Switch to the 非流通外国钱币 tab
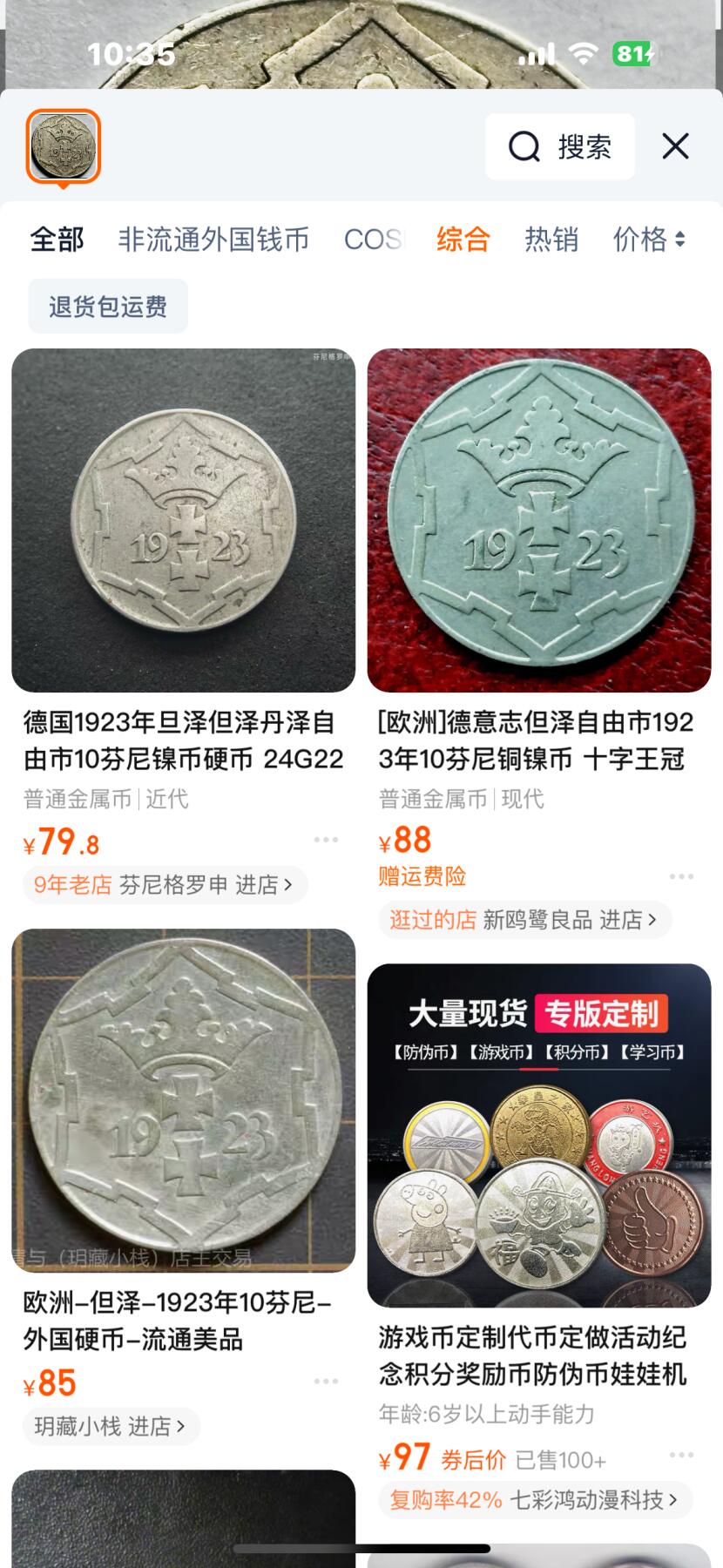 (213, 239)
